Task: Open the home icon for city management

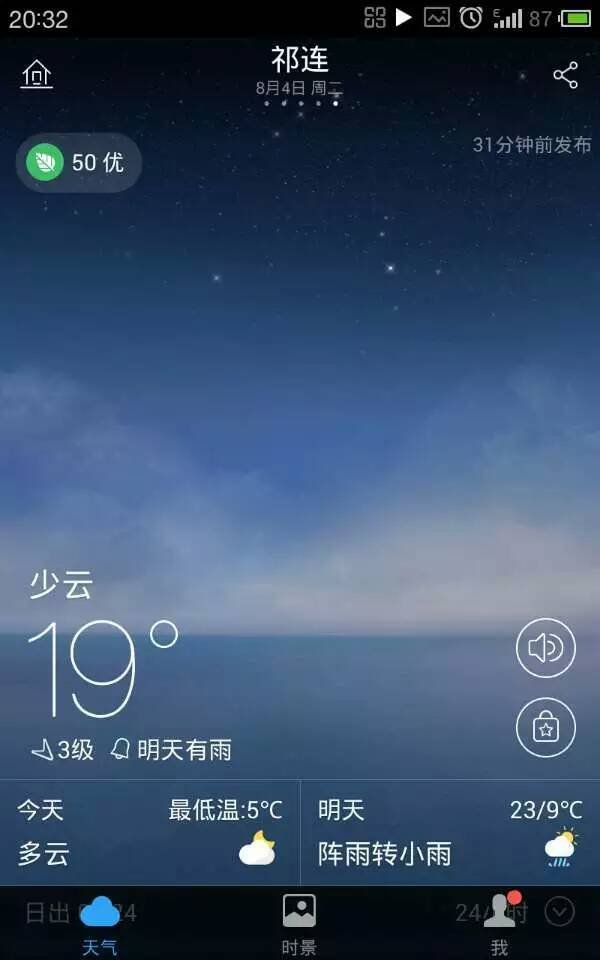Action: [37, 74]
